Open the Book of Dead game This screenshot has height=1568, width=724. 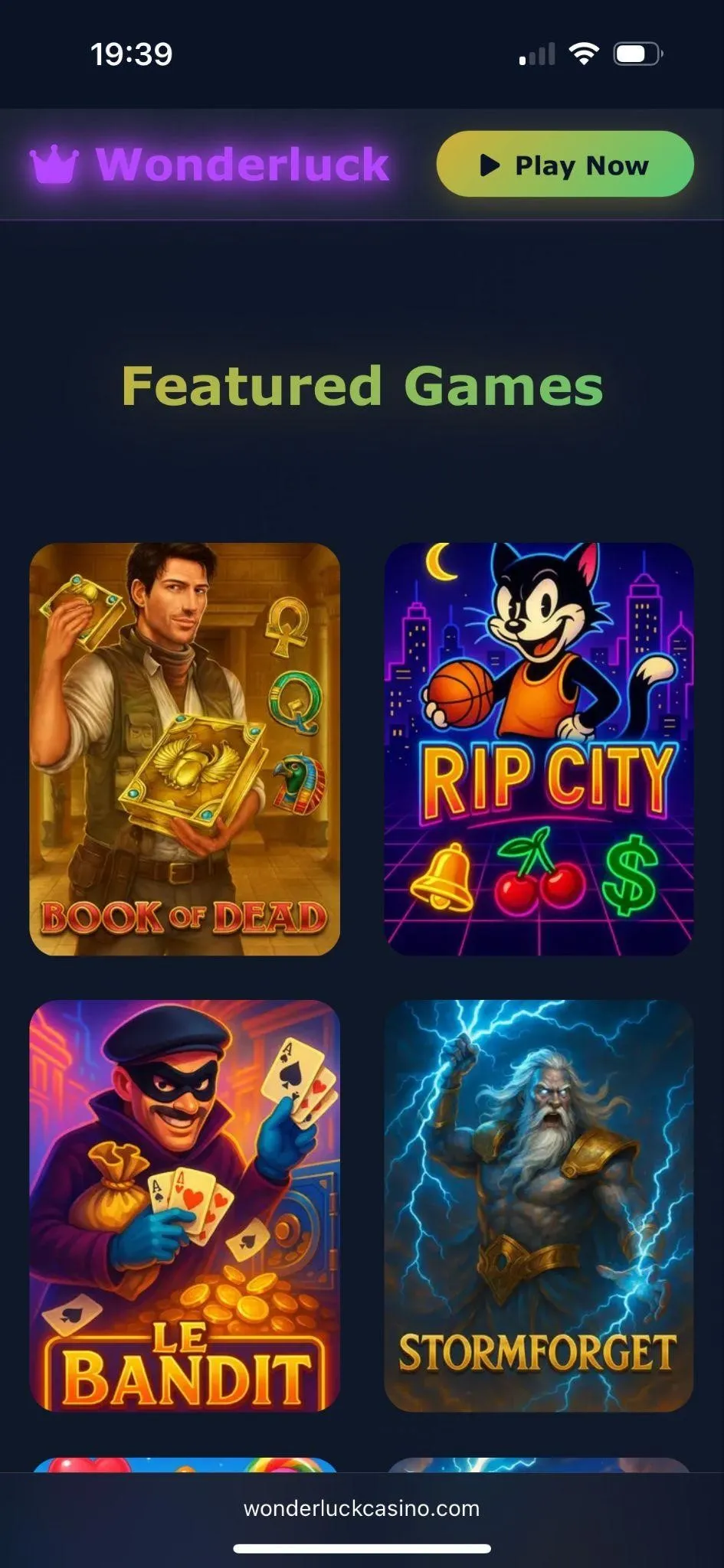[x=185, y=749]
